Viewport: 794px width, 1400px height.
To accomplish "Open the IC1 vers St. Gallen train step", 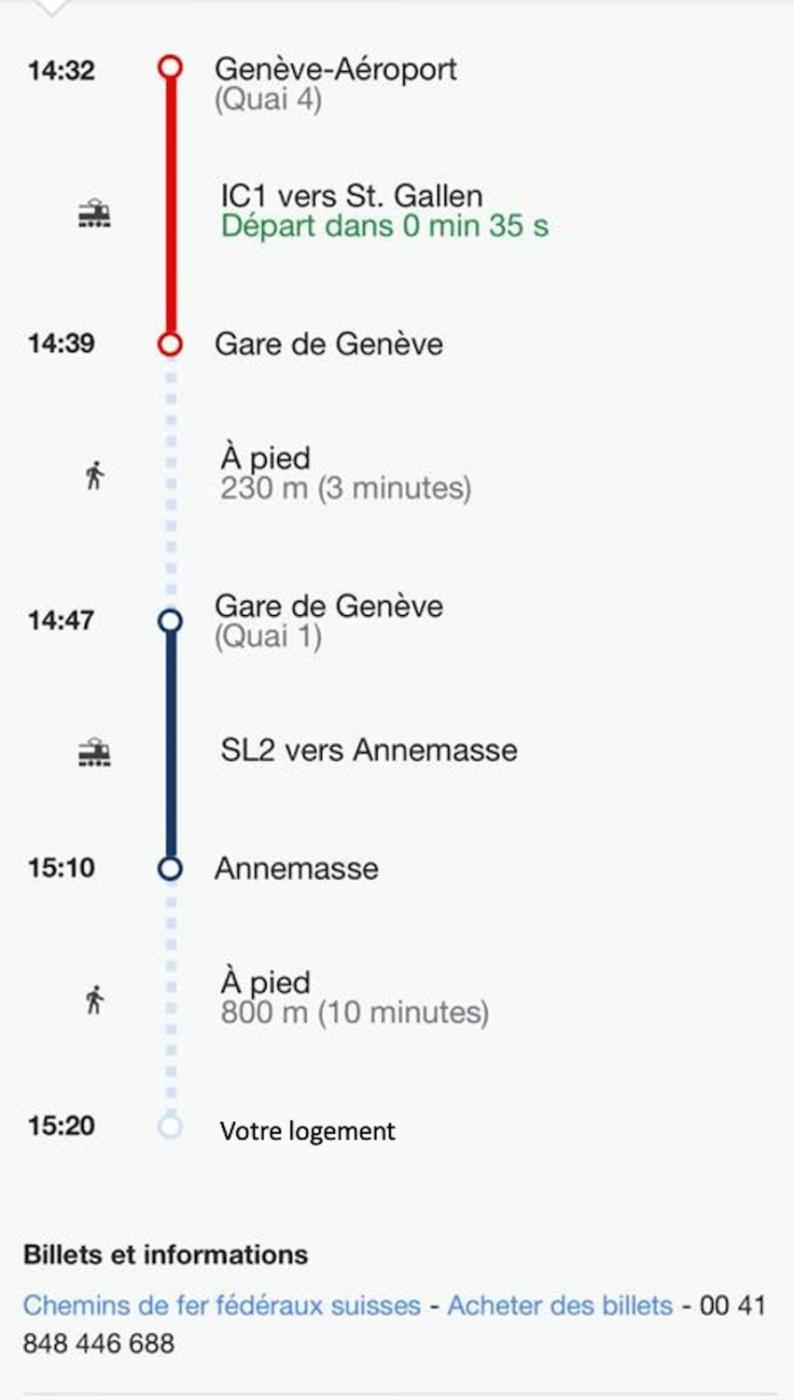I will (352, 196).
